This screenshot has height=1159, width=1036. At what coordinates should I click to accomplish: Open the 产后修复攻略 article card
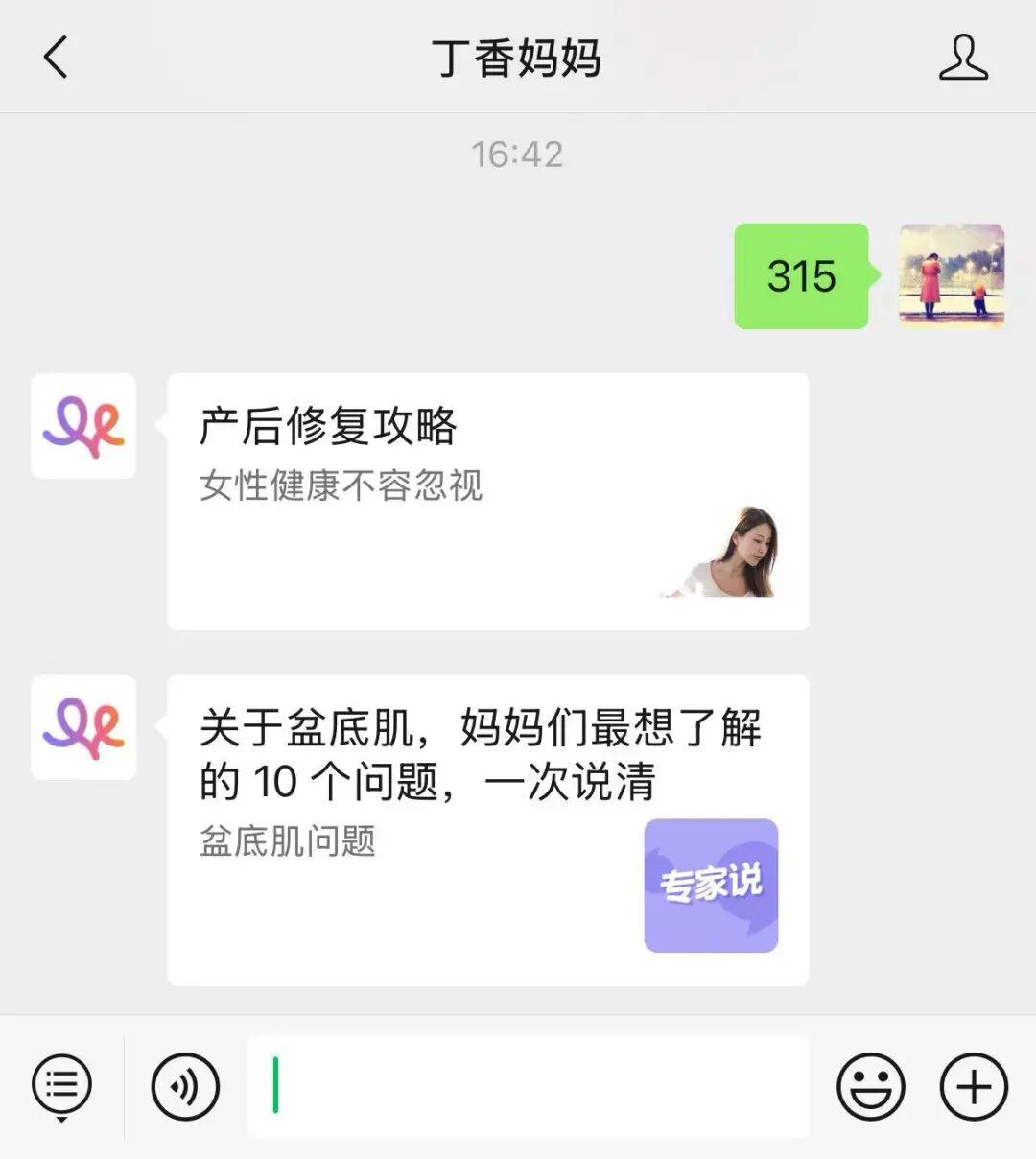click(487, 501)
